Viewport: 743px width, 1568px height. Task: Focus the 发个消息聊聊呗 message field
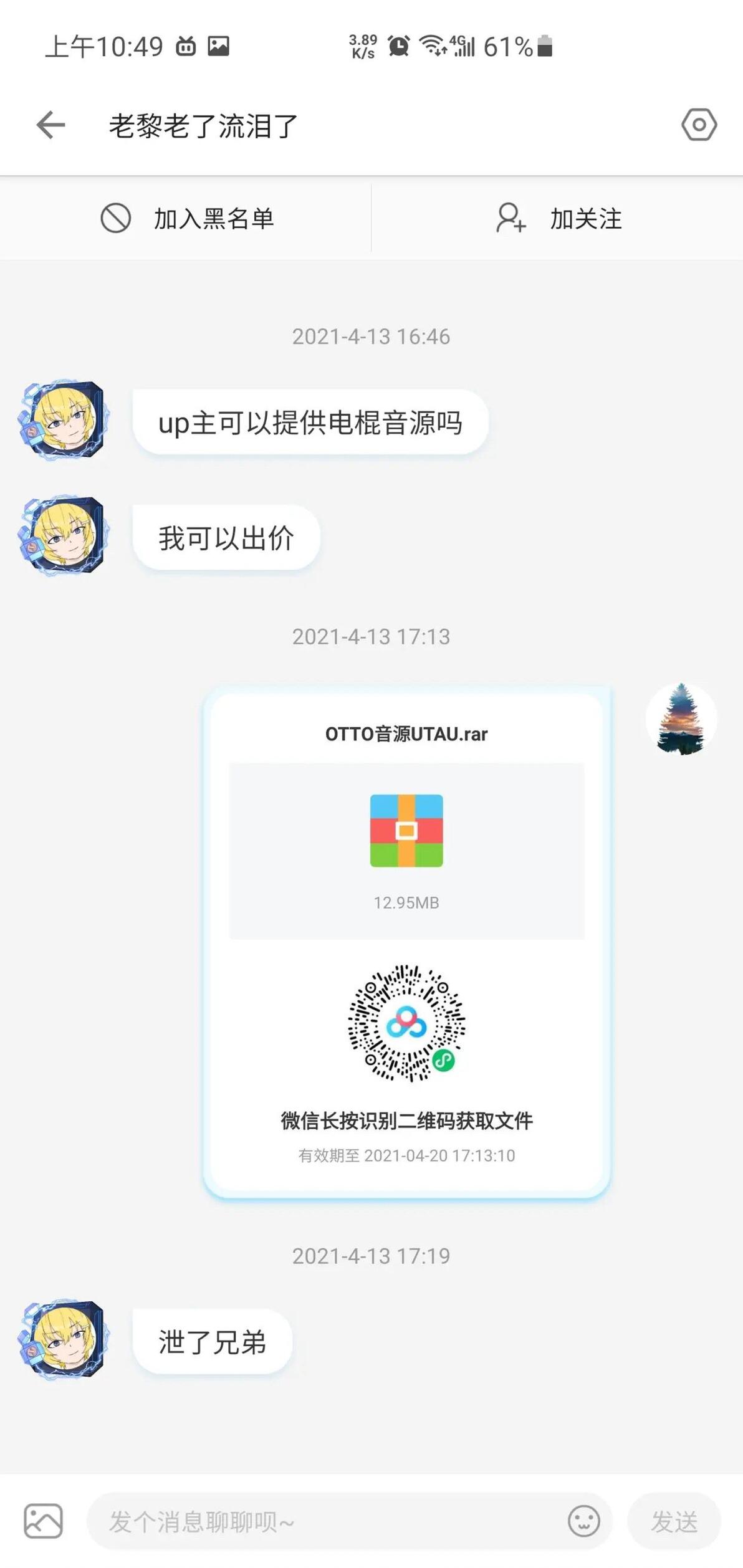324,1521
